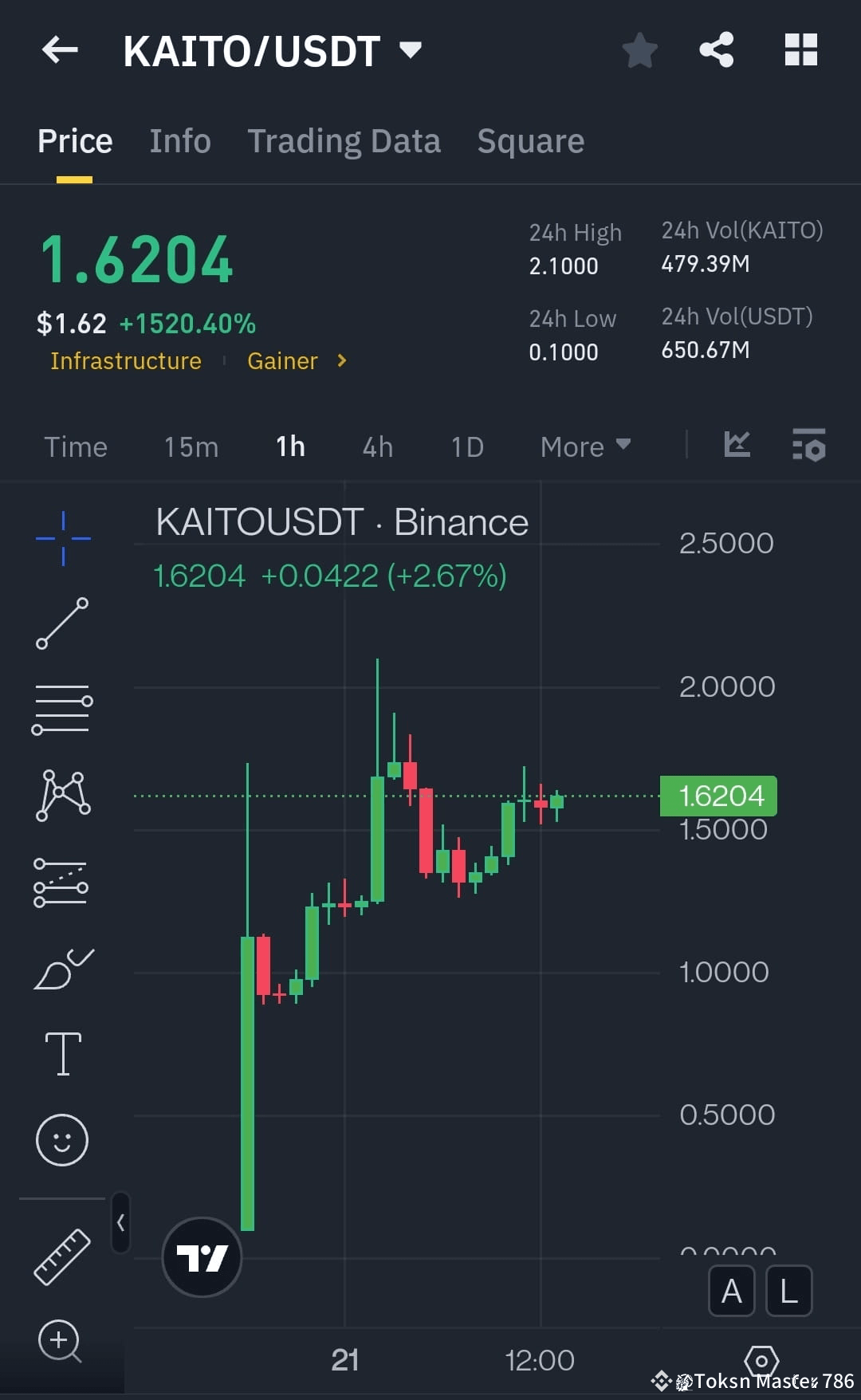This screenshot has height=1400, width=861.
Task: Select the emoji sticker tool
Action: click(62, 1140)
